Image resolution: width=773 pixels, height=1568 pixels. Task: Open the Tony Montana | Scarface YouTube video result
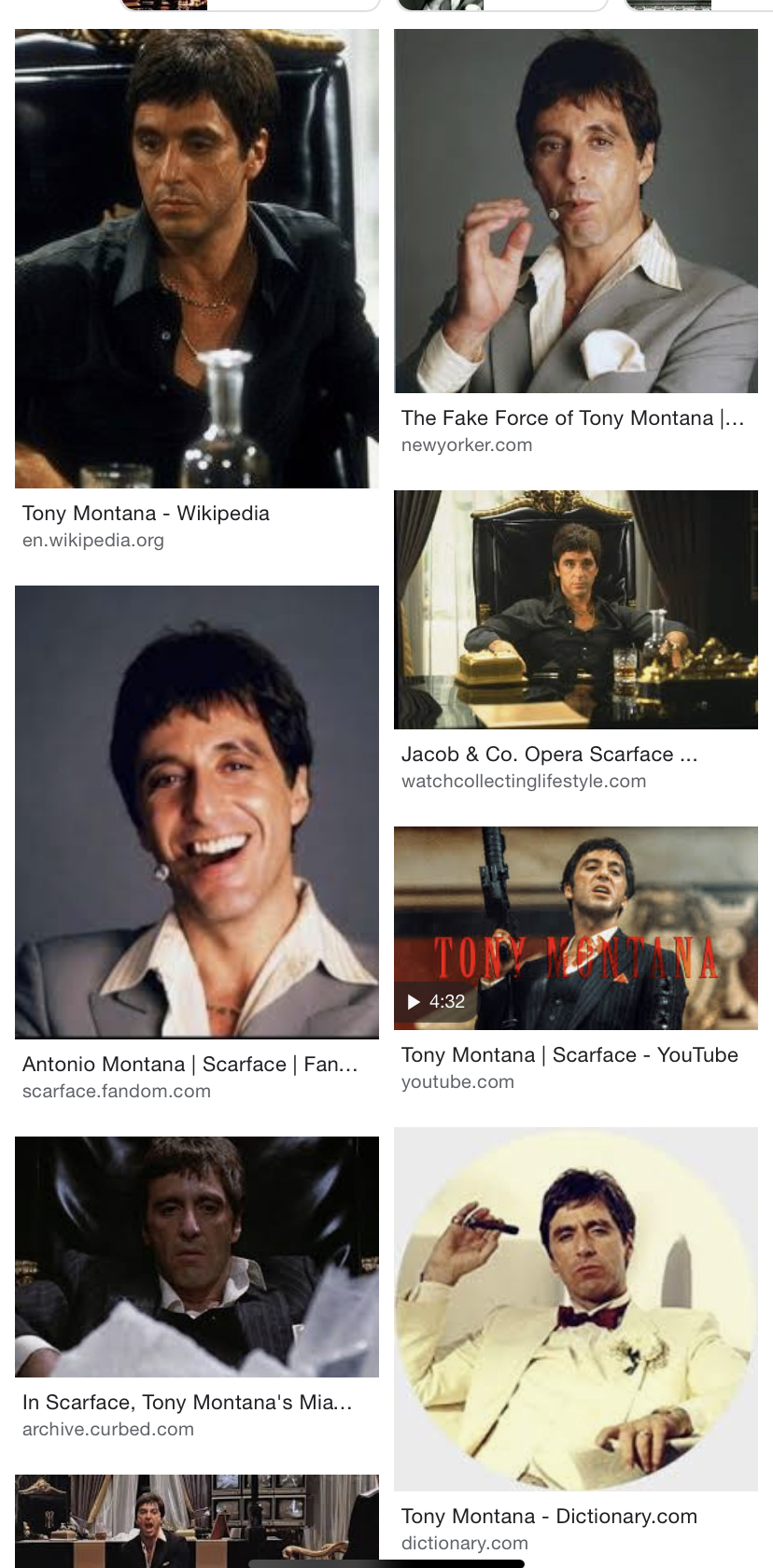point(575,927)
